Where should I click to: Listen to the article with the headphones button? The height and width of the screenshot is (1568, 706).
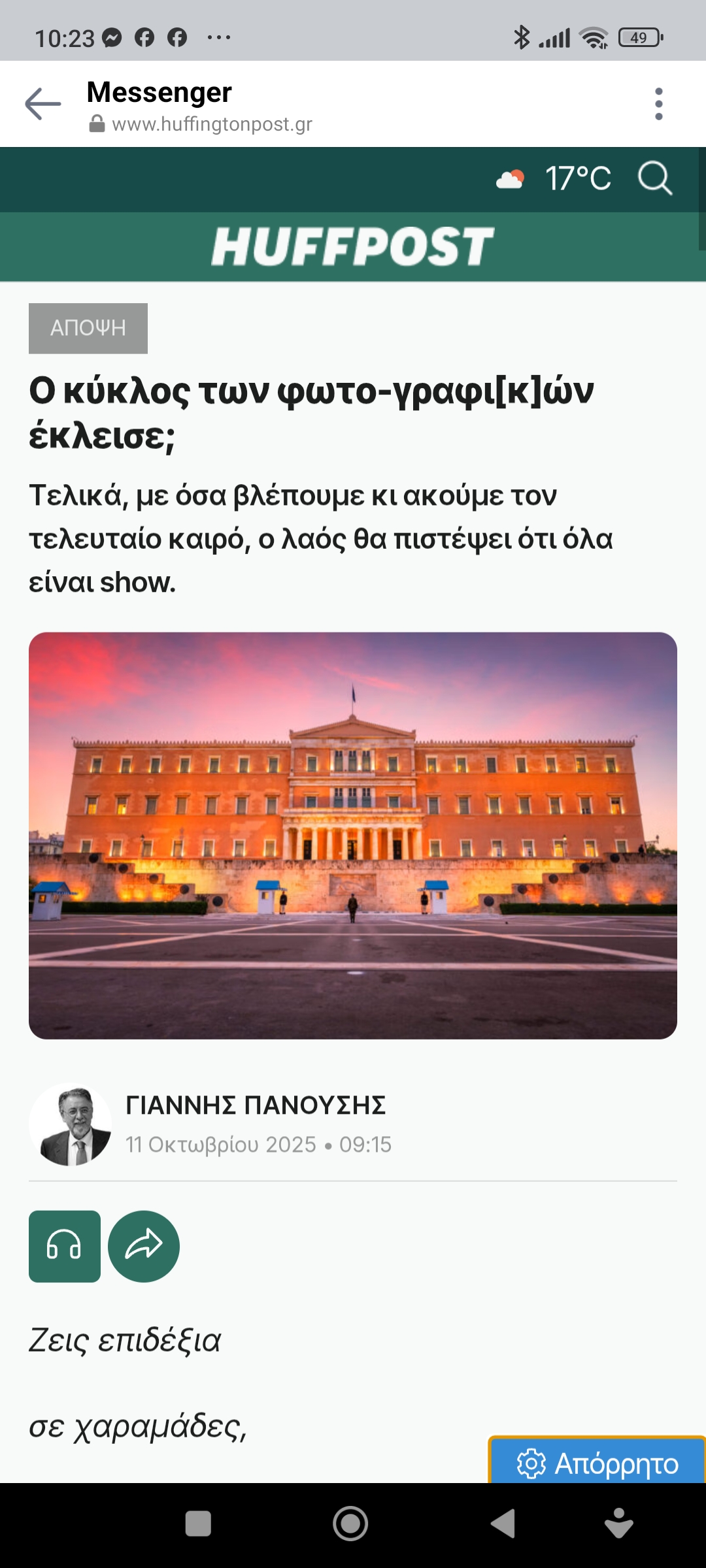(65, 1246)
